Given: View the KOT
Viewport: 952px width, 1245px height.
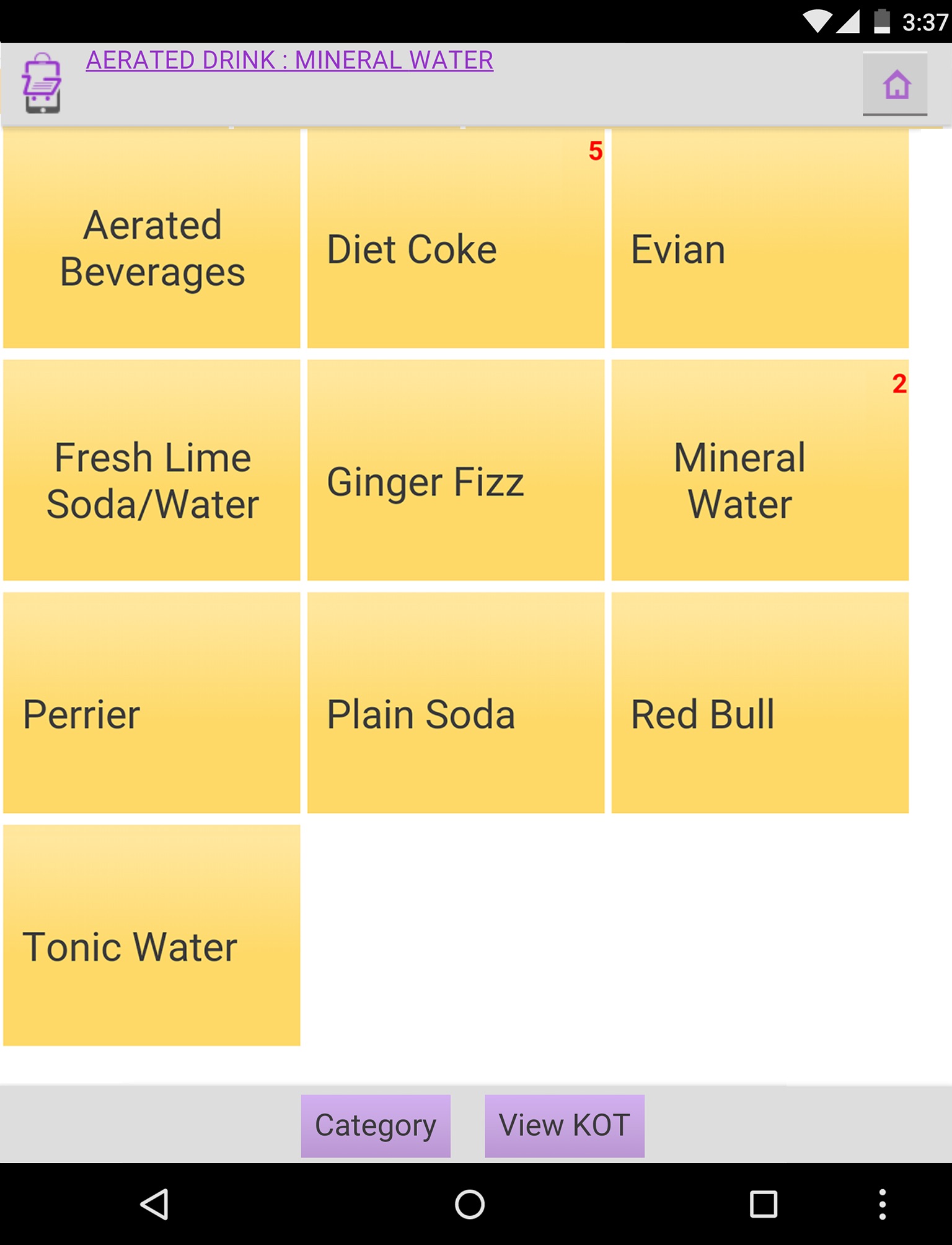Looking at the screenshot, I should [564, 1125].
